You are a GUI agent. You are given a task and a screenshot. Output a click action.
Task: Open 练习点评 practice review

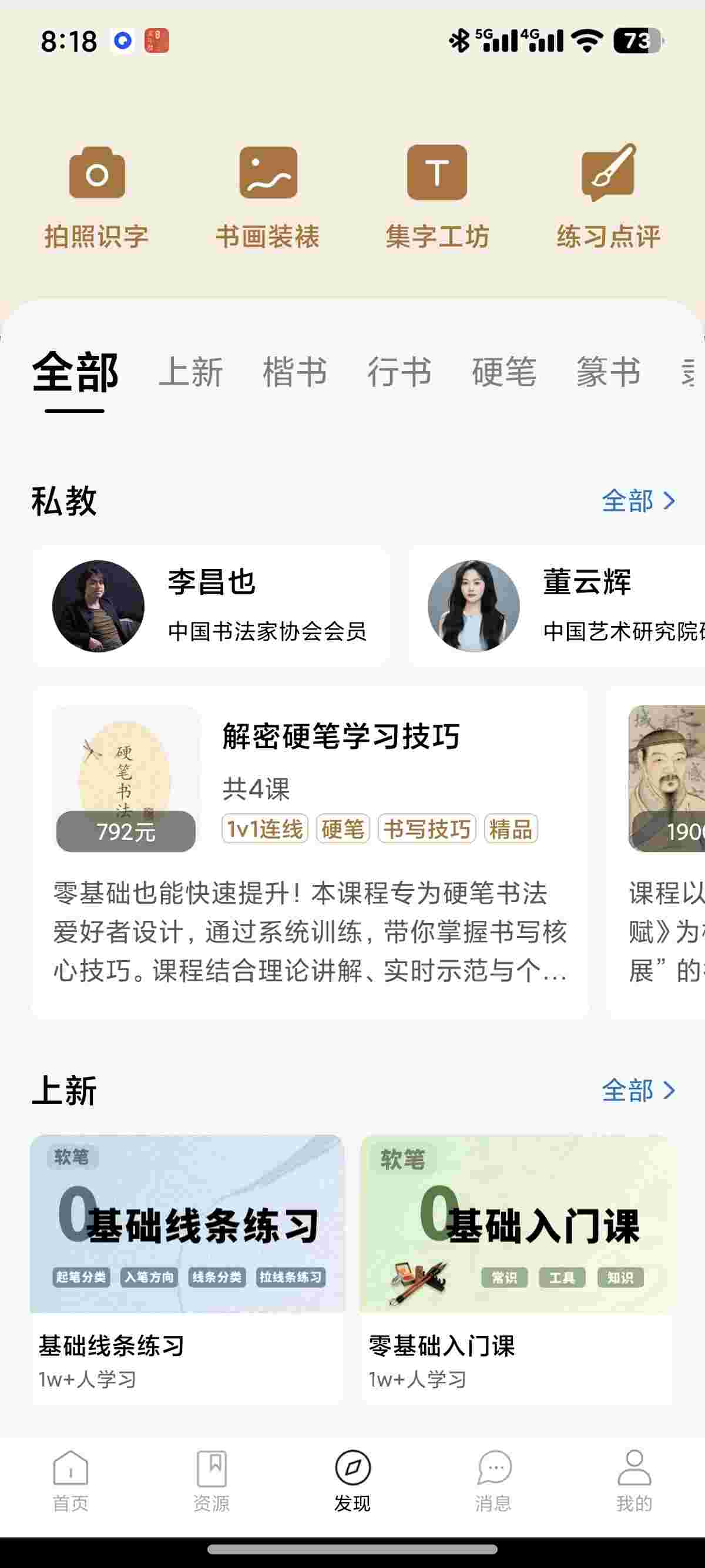click(608, 196)
